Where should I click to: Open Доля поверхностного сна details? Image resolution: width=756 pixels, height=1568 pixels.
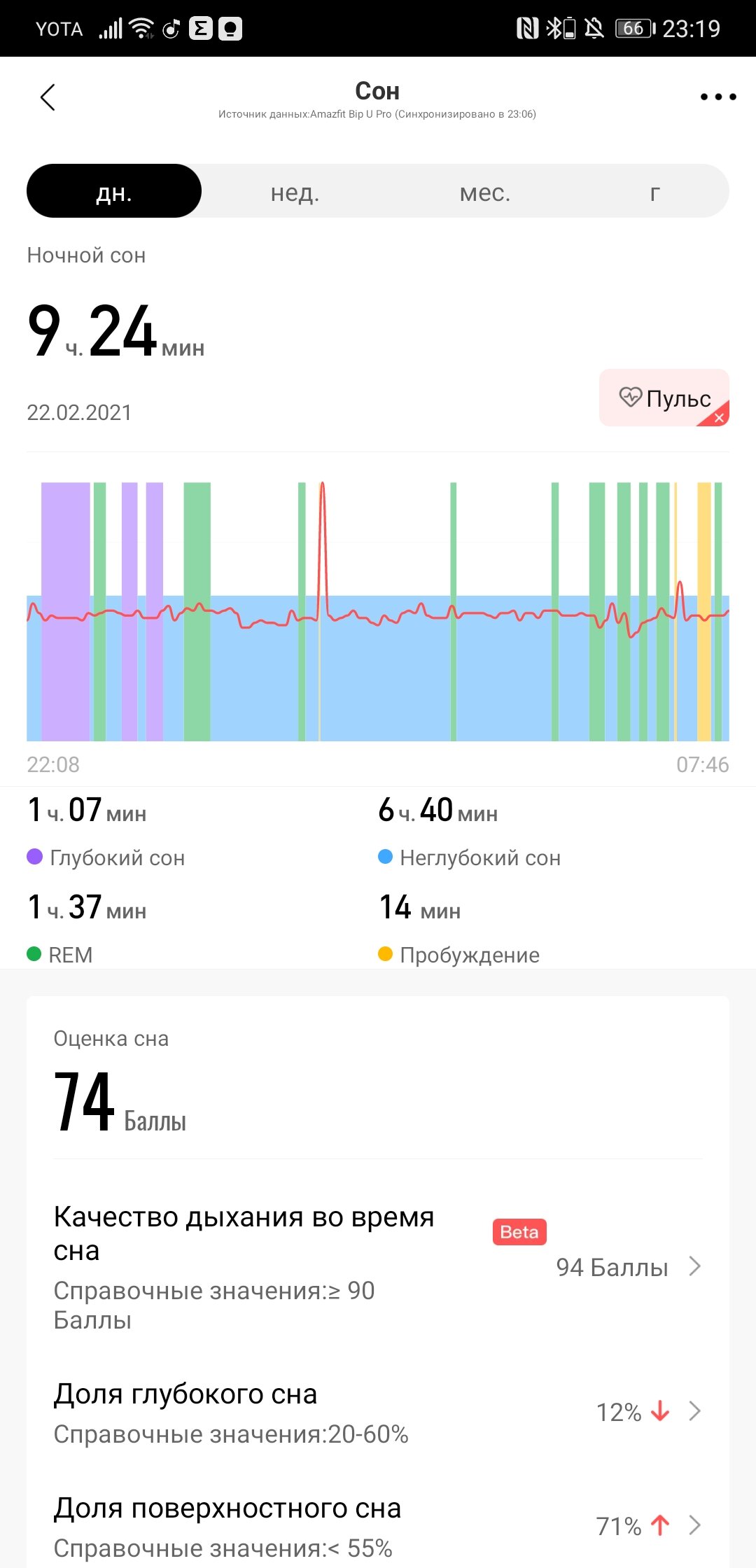tap(378, 1526)
